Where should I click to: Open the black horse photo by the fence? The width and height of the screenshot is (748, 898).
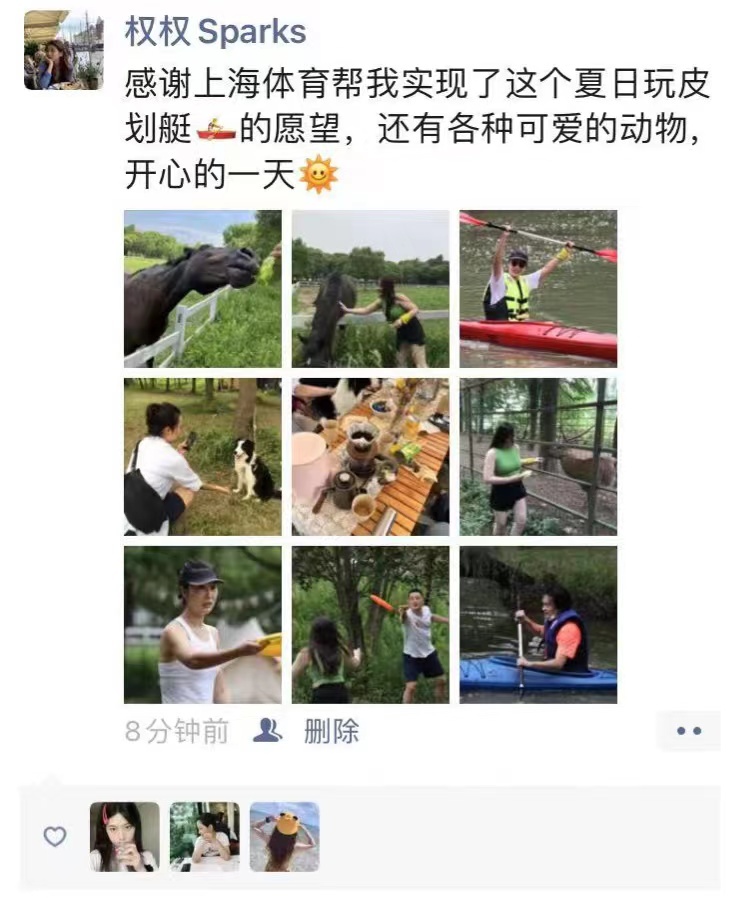click(x=203, y=288)
